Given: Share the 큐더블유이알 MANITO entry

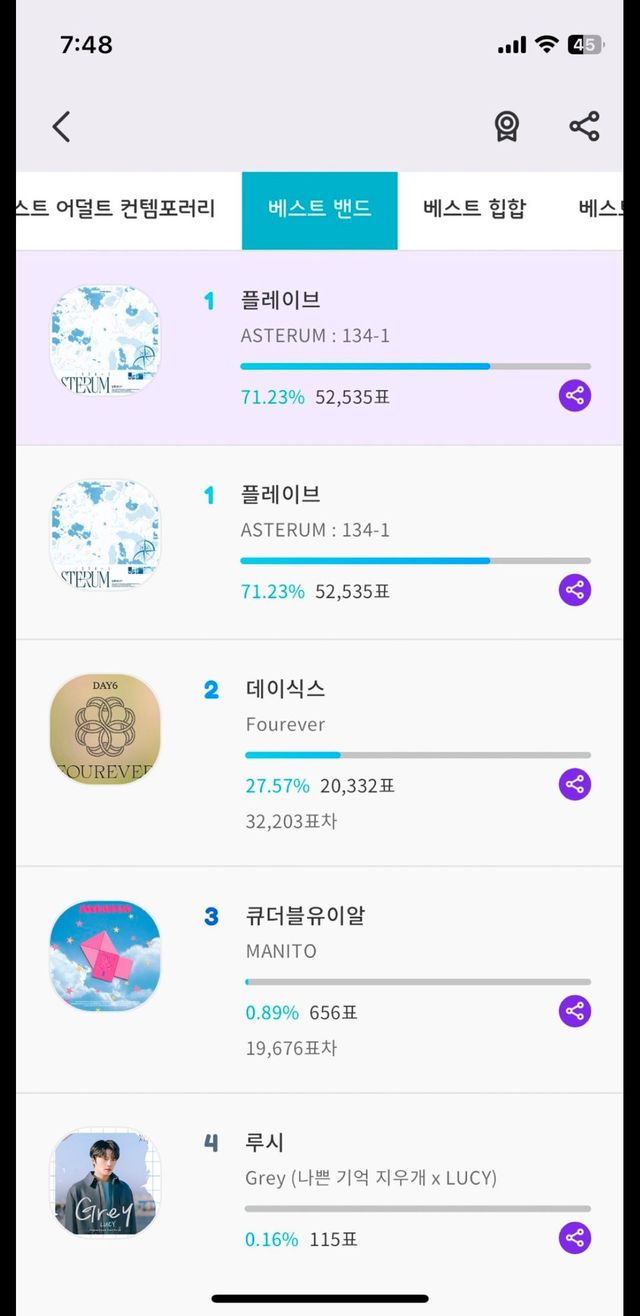Looking at the screenshot, I should pyautogui.click(x=575, y=1012).
